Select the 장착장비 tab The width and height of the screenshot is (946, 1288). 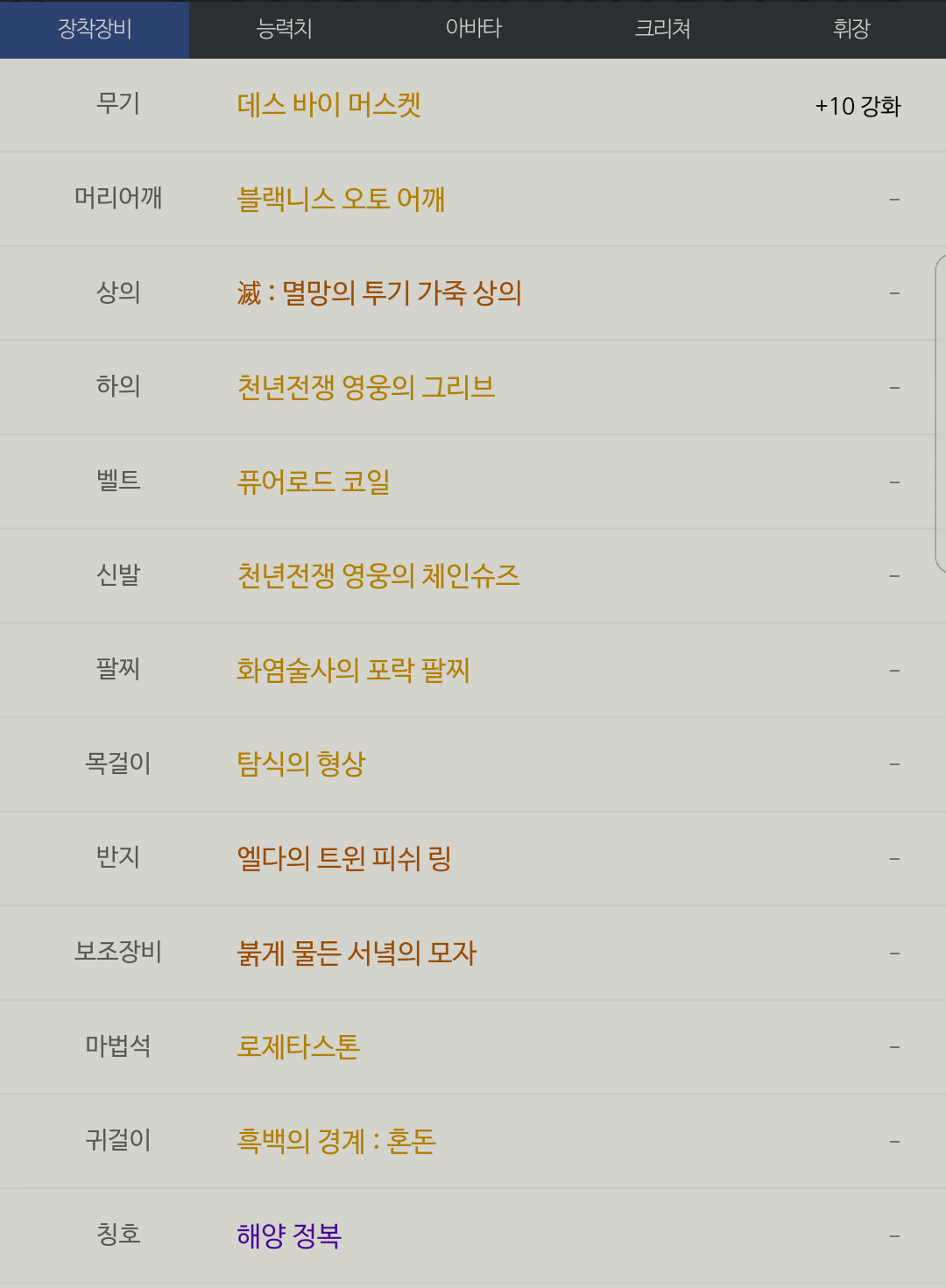point(95,29)
